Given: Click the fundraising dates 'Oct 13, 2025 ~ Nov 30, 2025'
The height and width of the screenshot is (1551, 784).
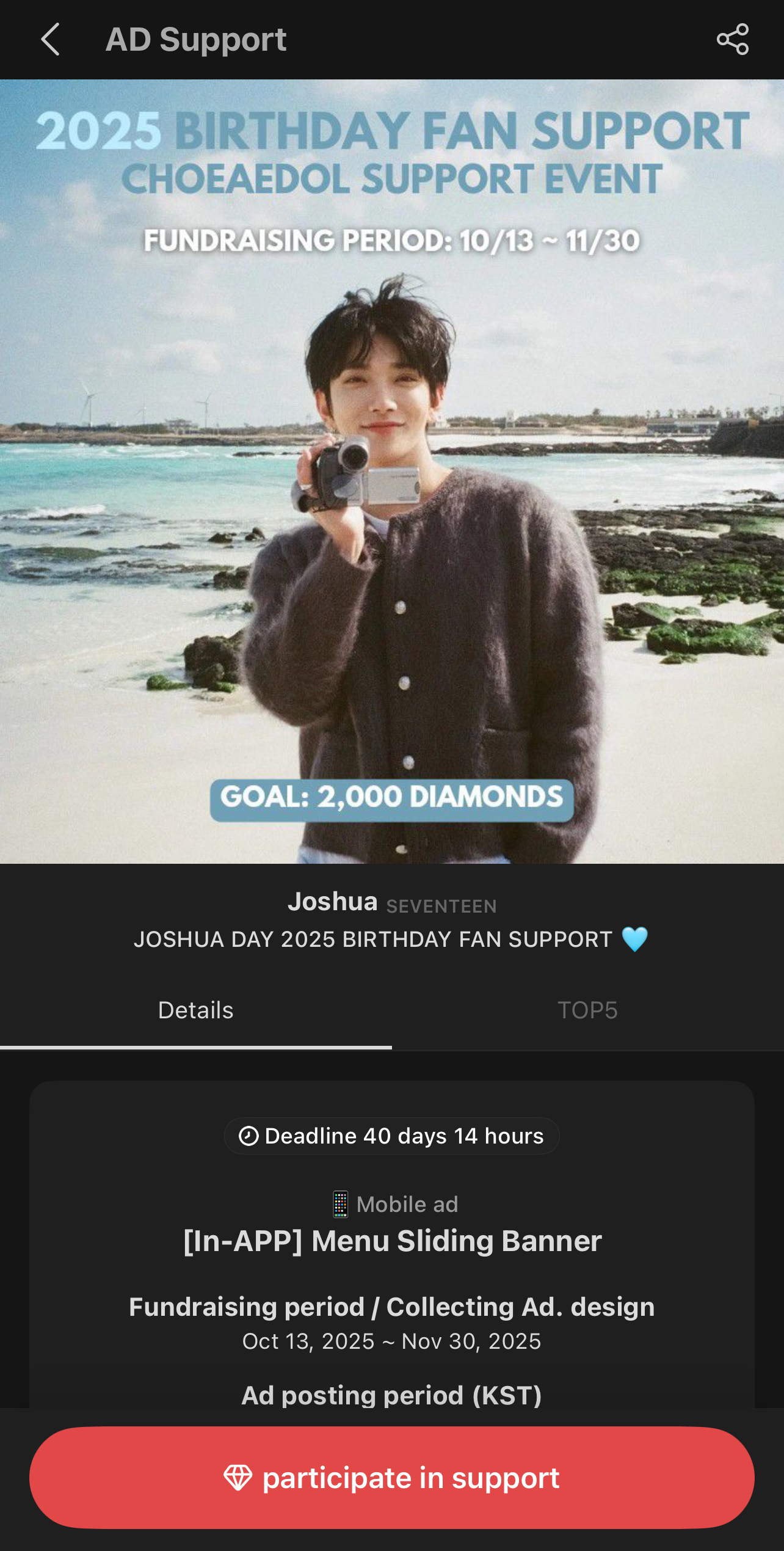Looking at the screenshot, I should point(391,1341).
